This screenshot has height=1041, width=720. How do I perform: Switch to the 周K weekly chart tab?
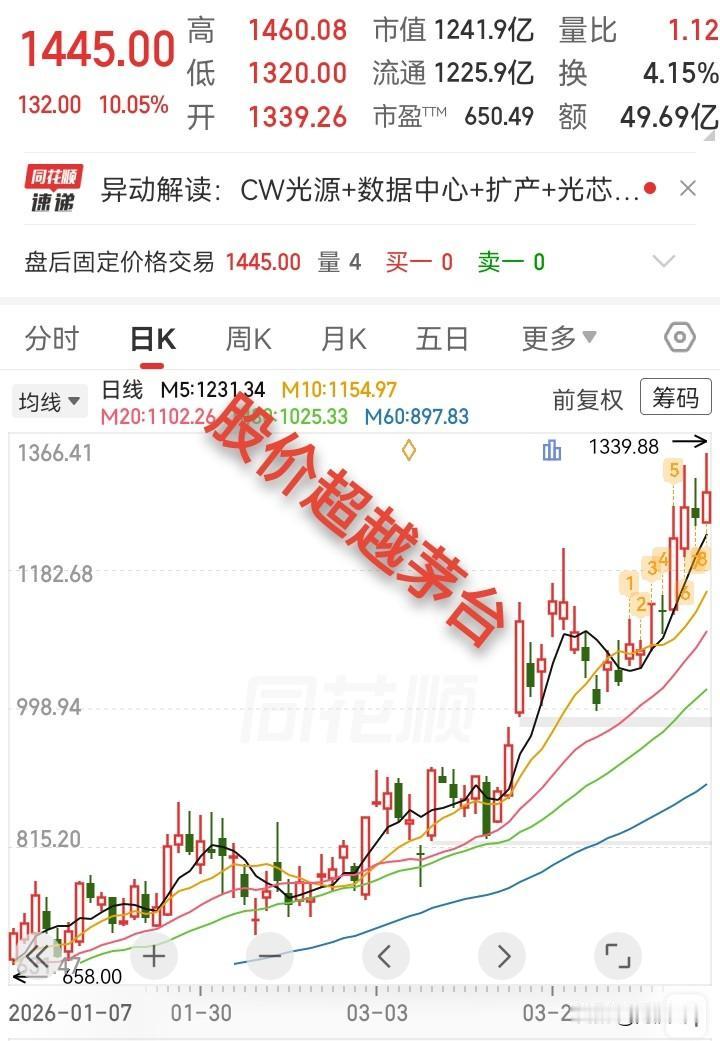tap(247, 338)
